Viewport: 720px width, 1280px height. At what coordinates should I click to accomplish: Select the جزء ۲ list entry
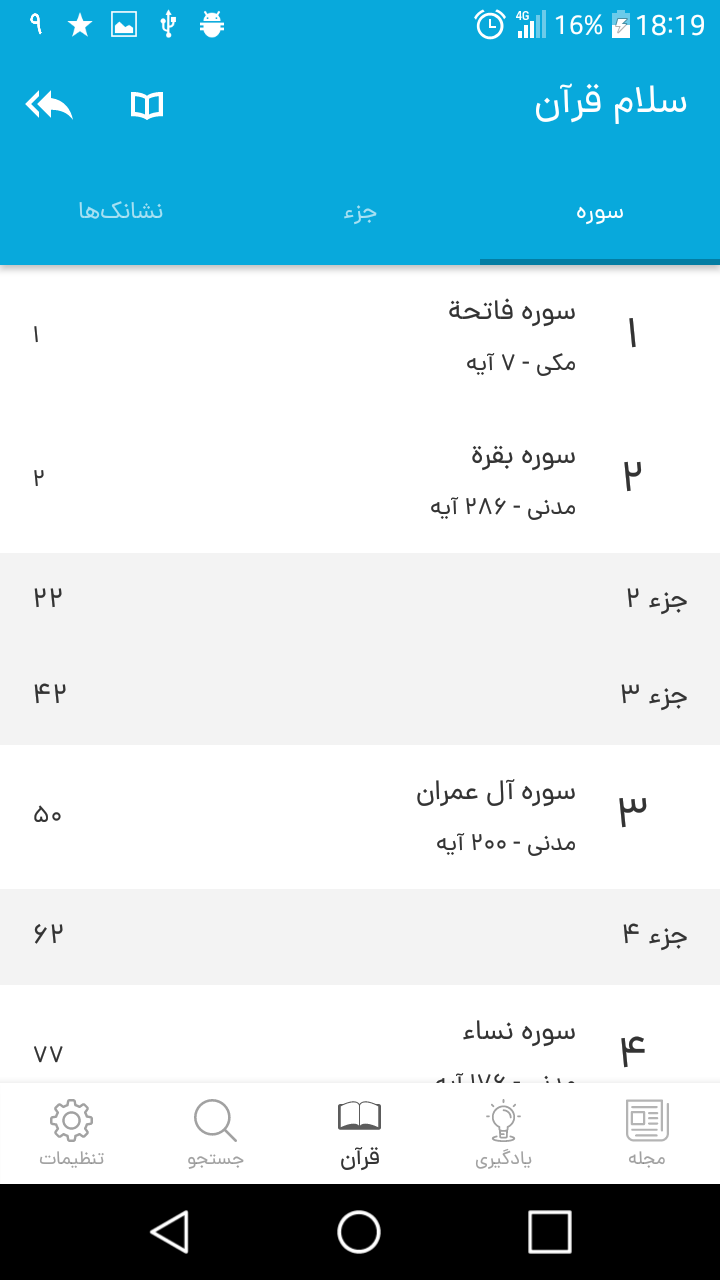click(x=360, y=597)
